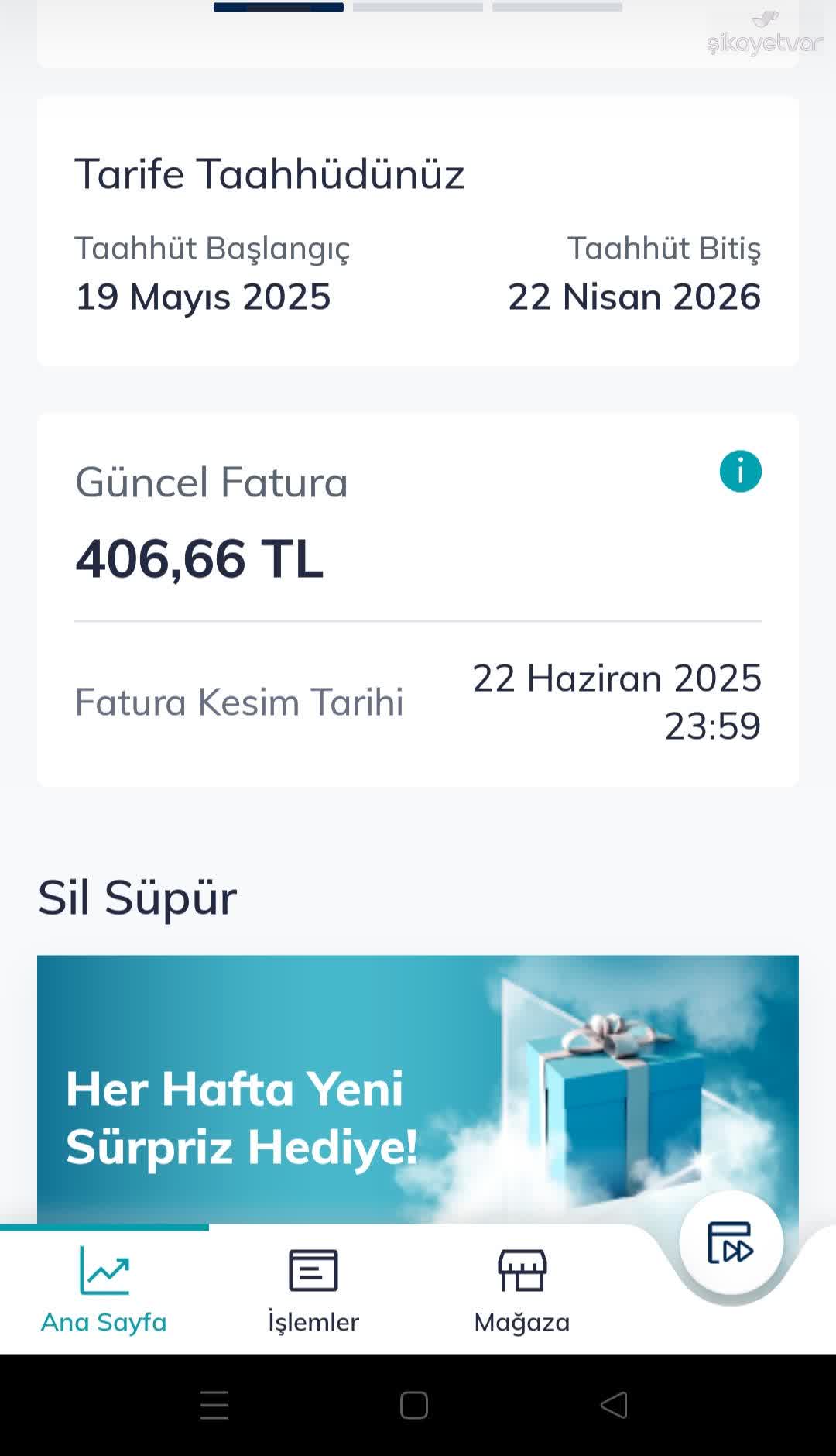Viewport: 836px width, 1456px height.
Task: Tap the info icon beside Güncel Fatura
Action: click(x=741, y=470)
